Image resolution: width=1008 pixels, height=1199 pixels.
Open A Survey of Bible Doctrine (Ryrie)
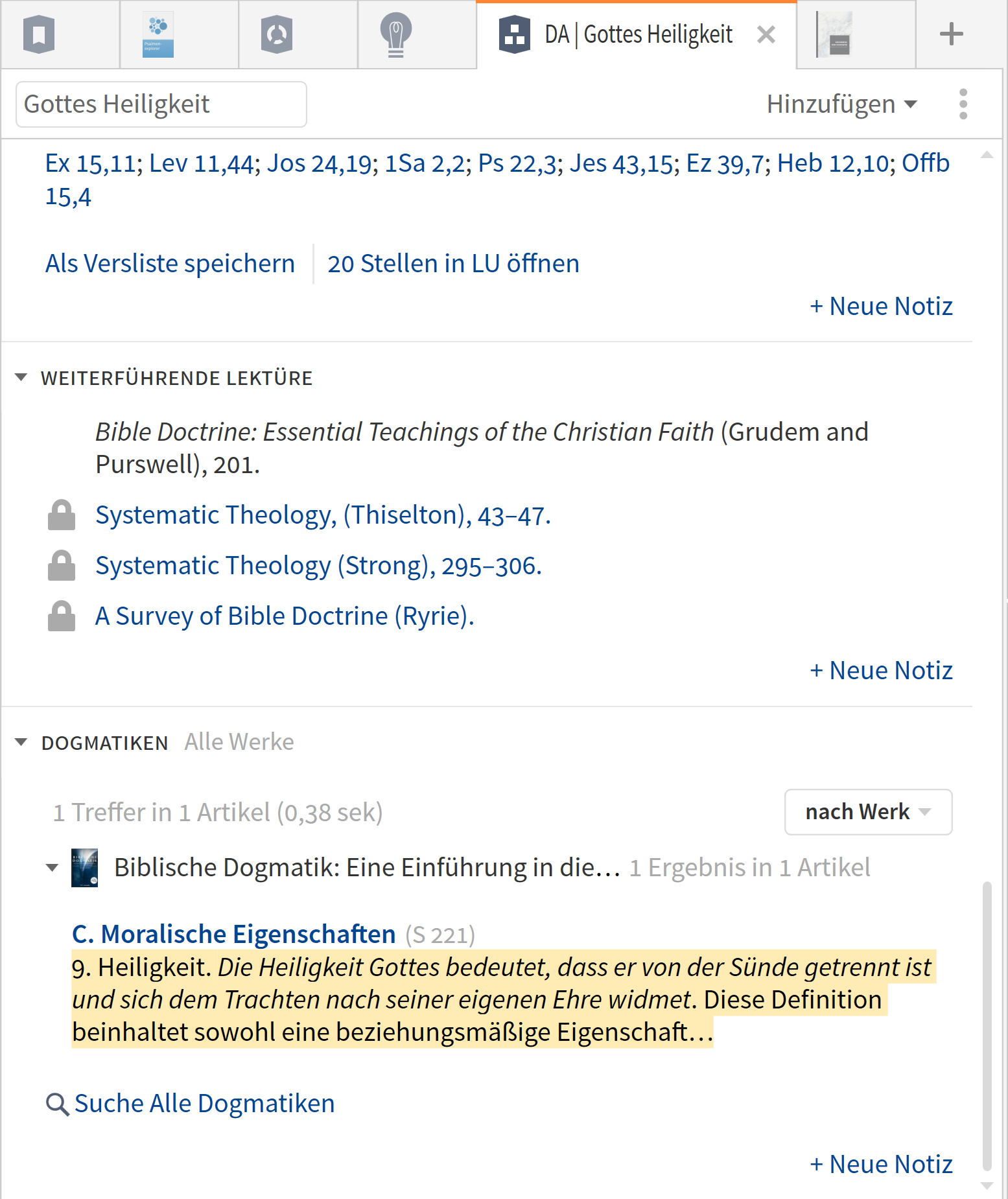284,616
